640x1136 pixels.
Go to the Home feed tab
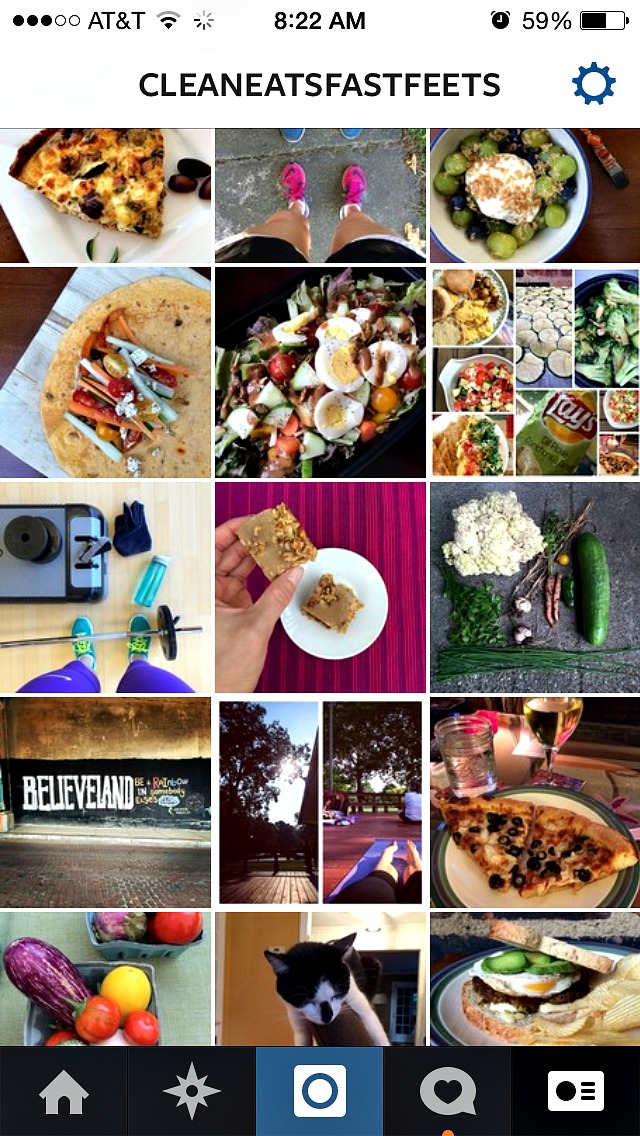[x=64, y=1091]
